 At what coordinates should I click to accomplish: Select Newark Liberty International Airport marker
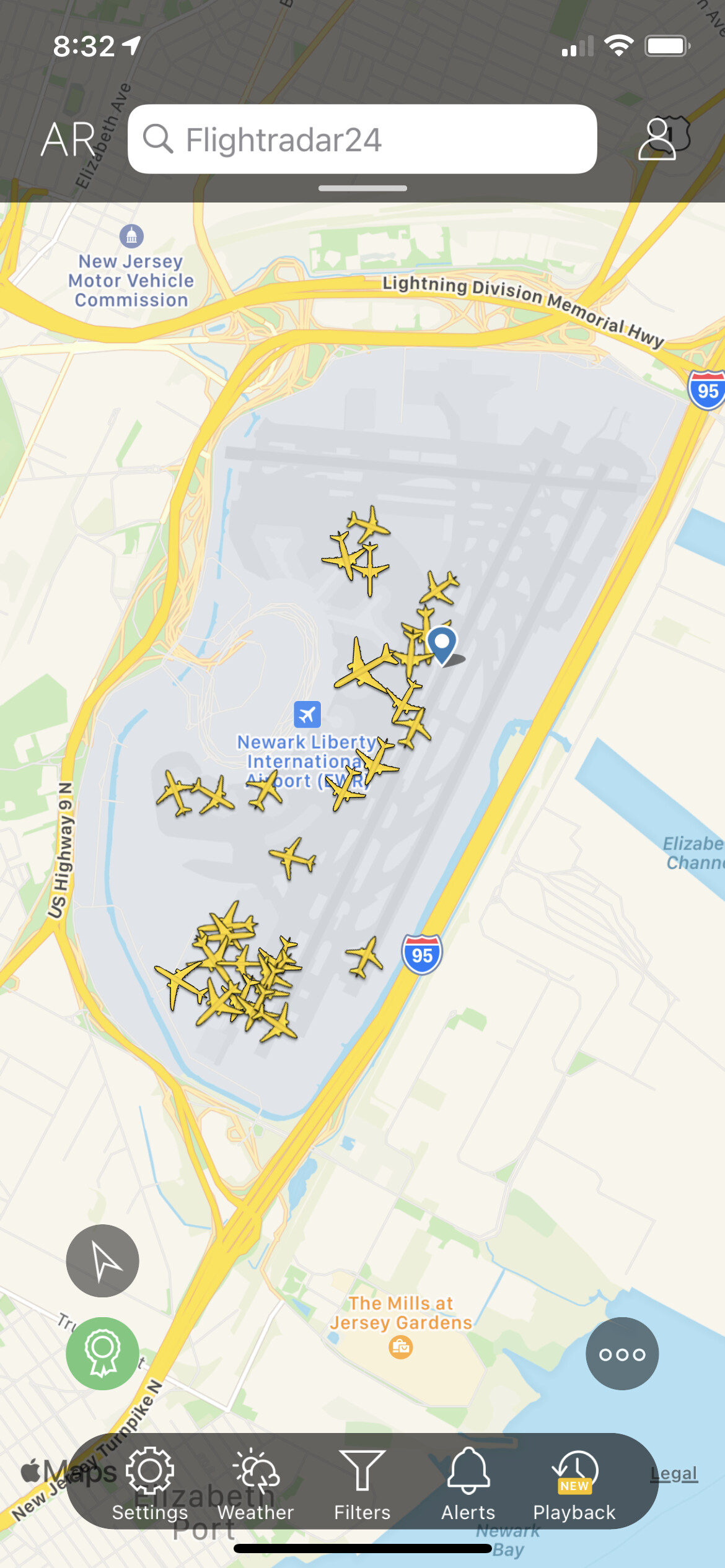307,714
